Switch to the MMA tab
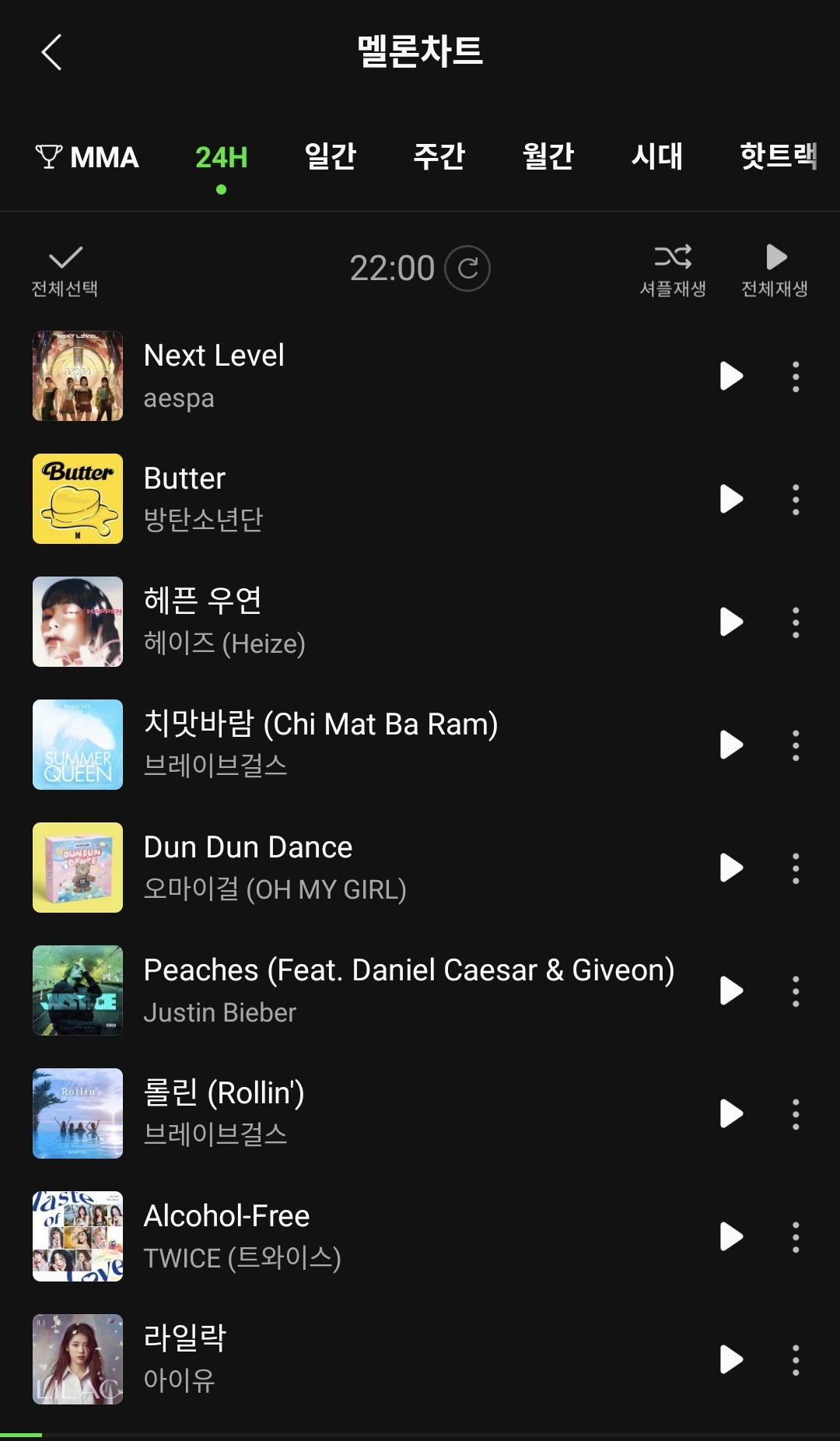The height and width of the screenshot is (1441, 840). [x=87, y=157]
